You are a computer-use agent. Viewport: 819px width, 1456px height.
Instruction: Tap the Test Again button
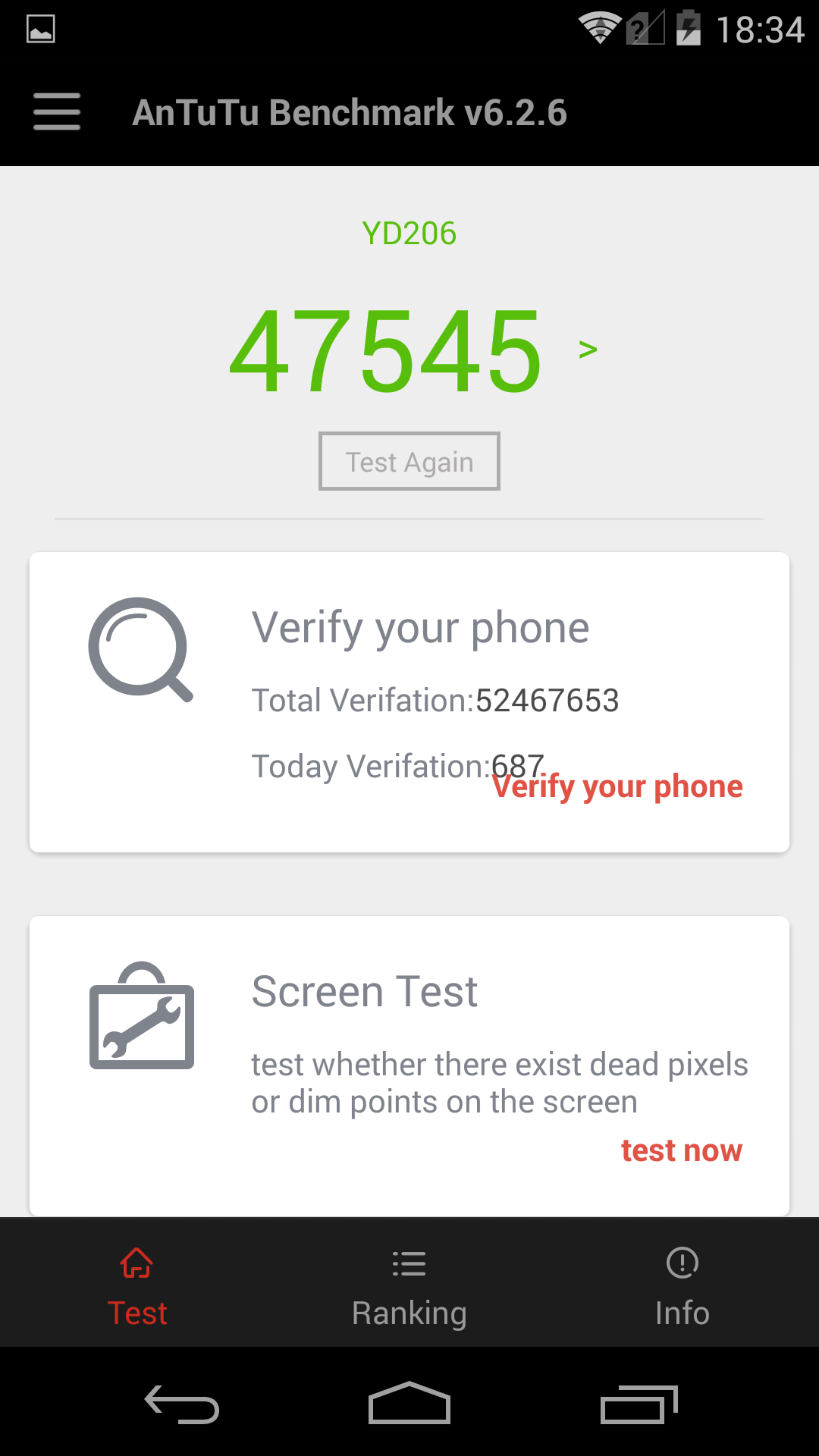(409, 461)
